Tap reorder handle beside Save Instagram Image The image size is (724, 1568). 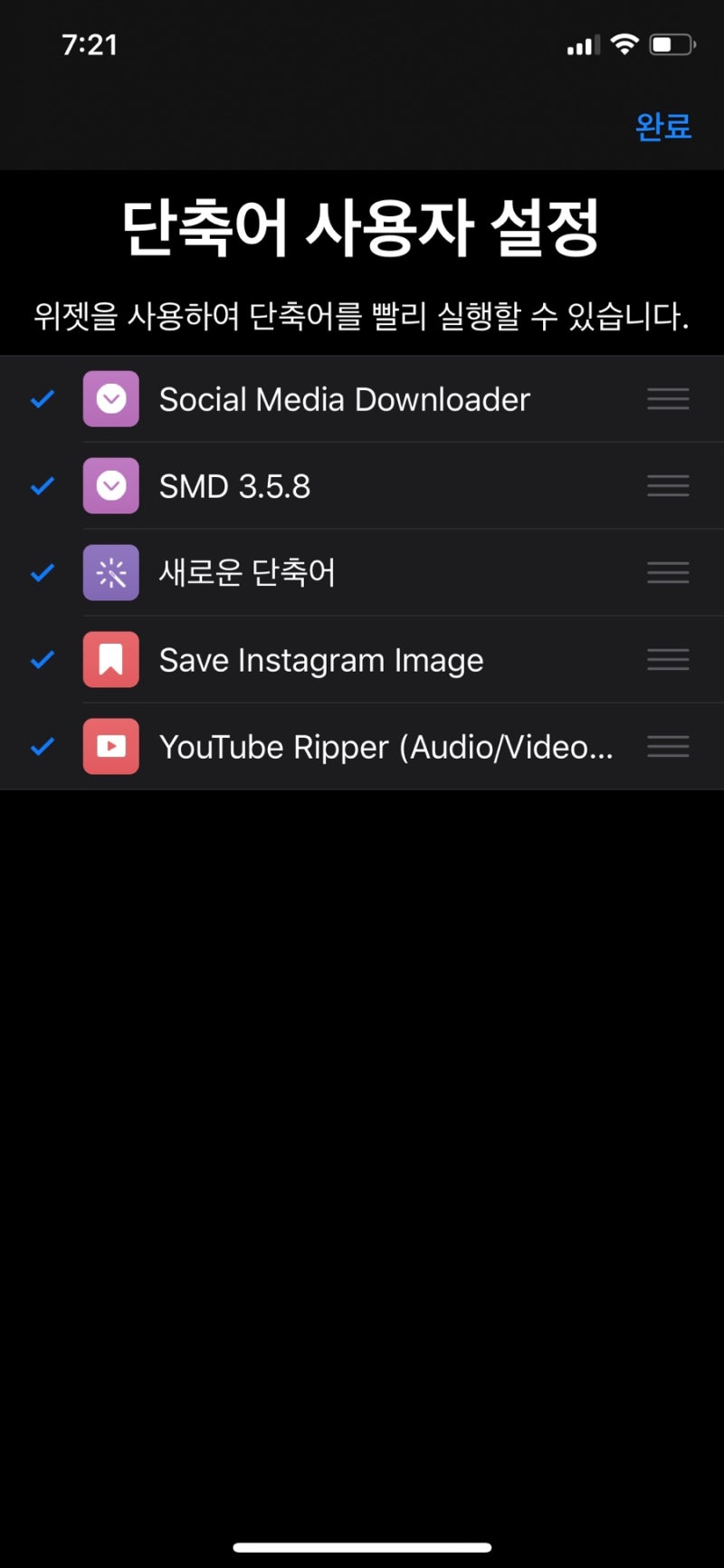(x=668, y=659)
